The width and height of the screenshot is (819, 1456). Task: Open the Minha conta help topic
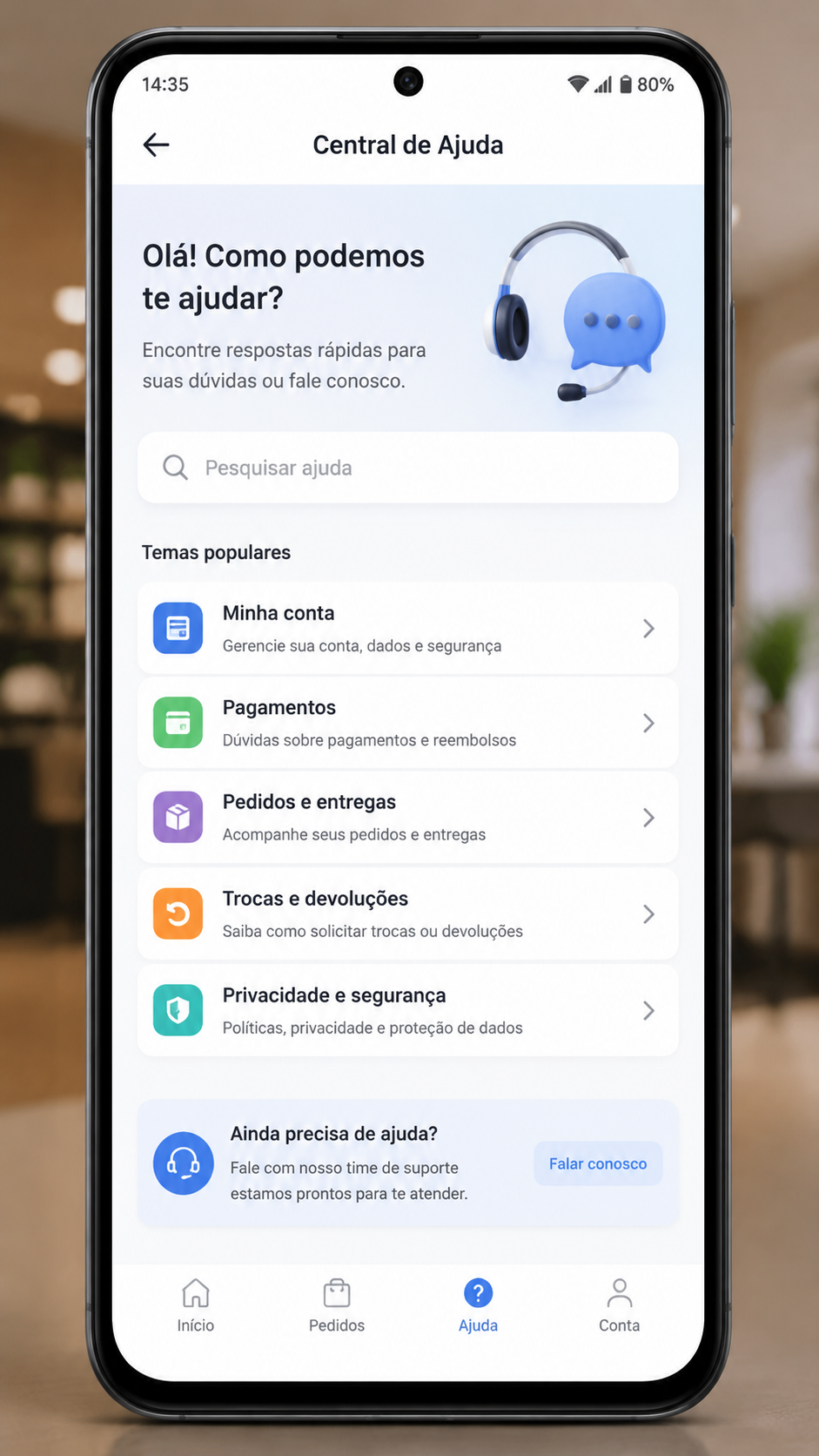click(408, 628)
